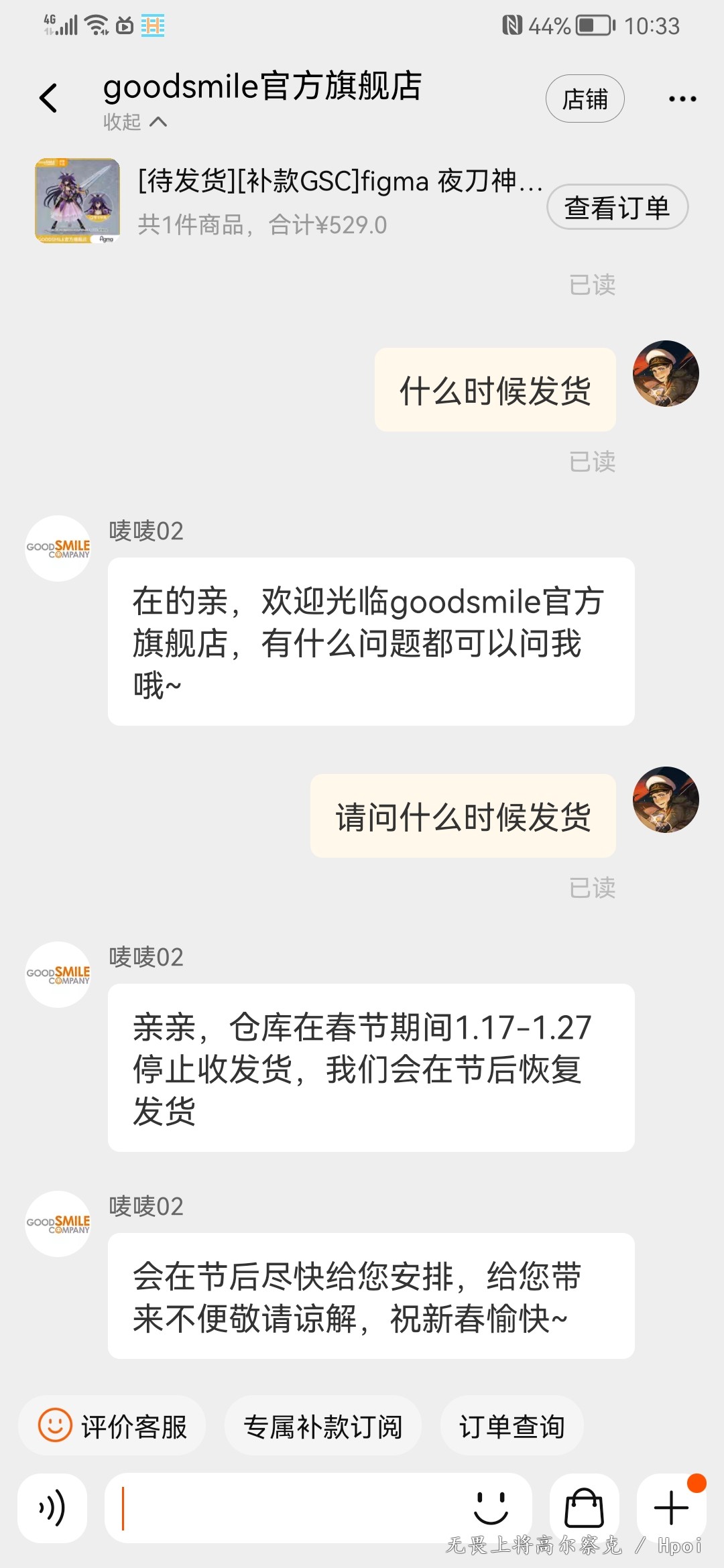Screen dimensions: 724x1568
Task: Rate support via 评价客服 chip
Action: pos(113,1425)
